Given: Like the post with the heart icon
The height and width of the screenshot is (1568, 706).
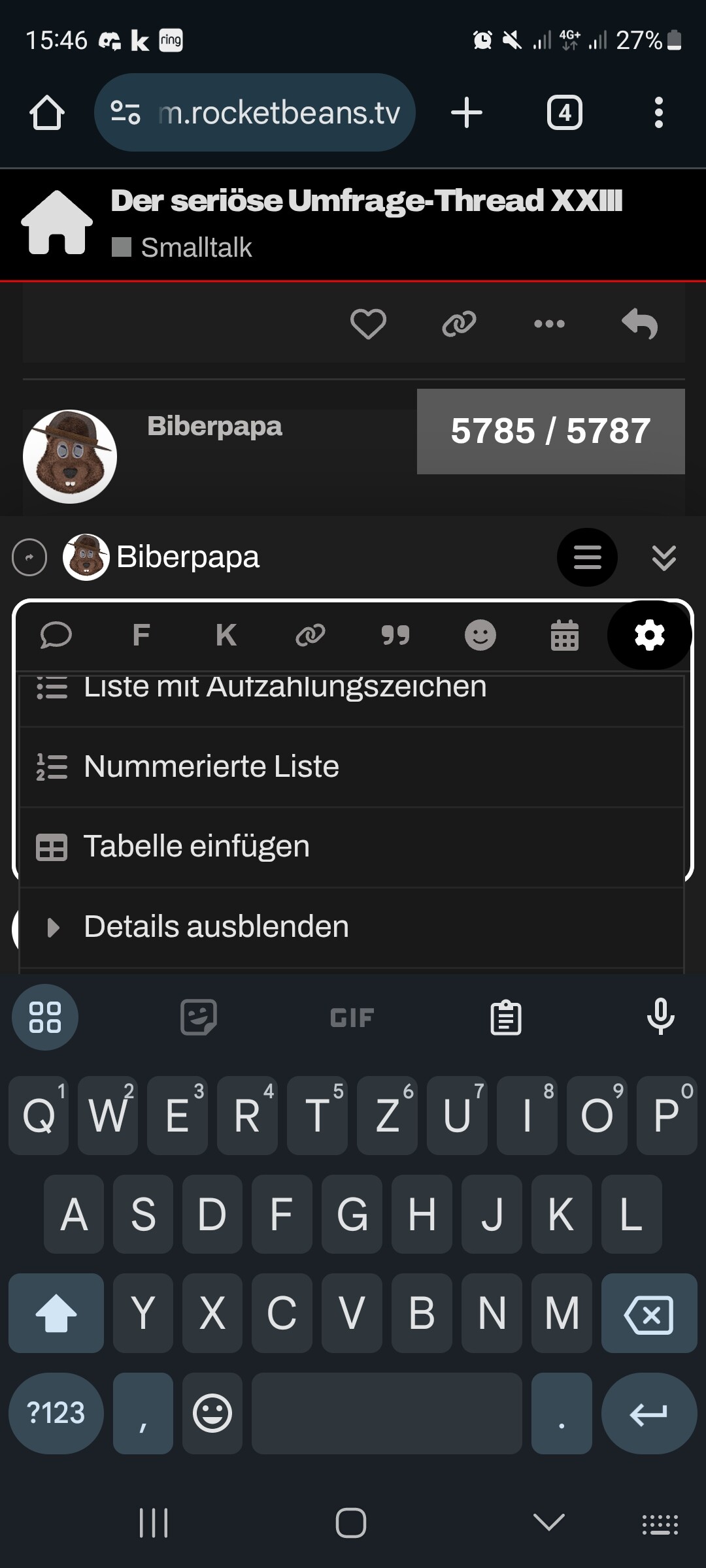Looking at the screenshot, I should click(x=368, y=323).
